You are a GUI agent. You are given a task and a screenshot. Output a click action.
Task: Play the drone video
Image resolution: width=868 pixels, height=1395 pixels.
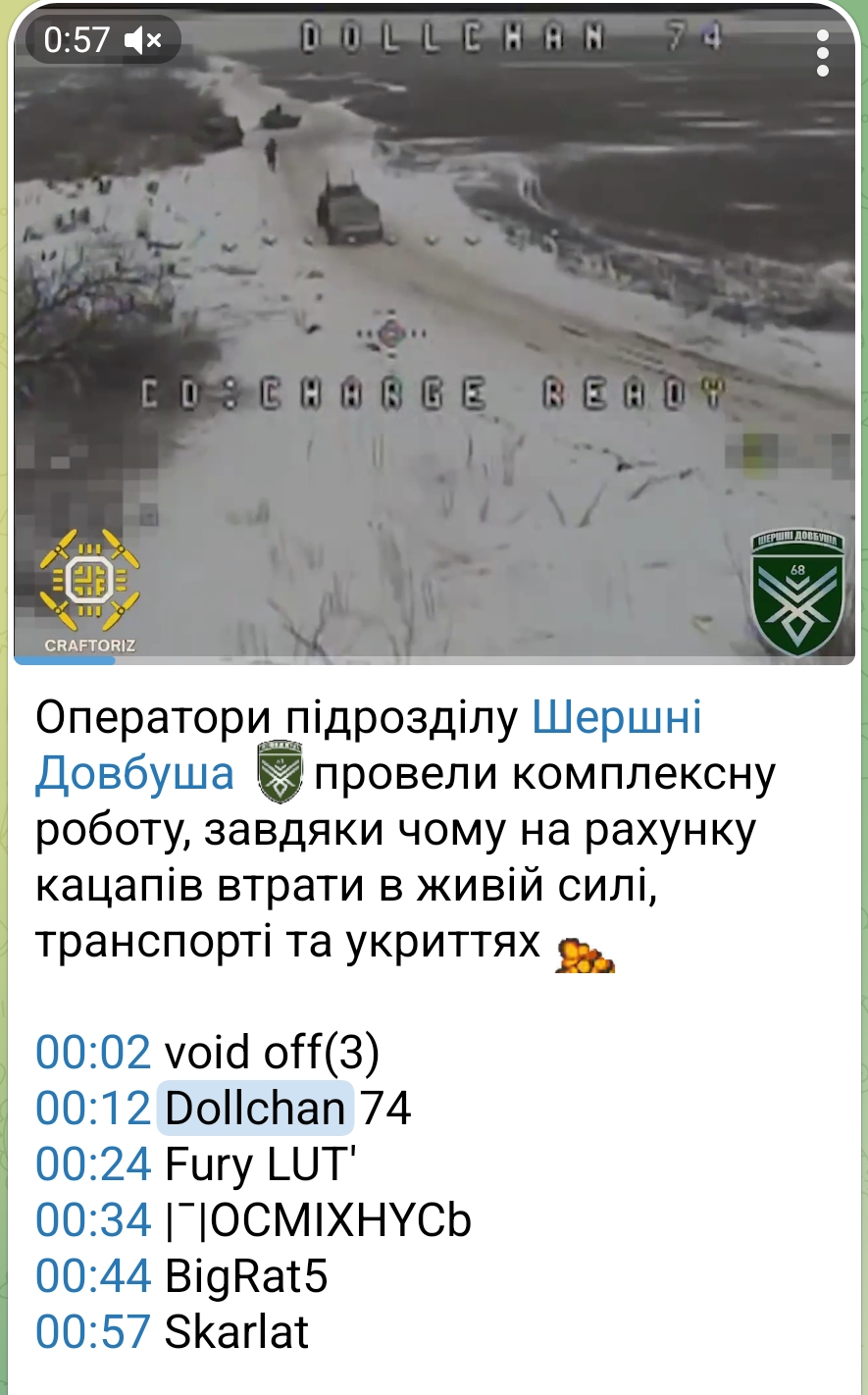tap(434, 334)
